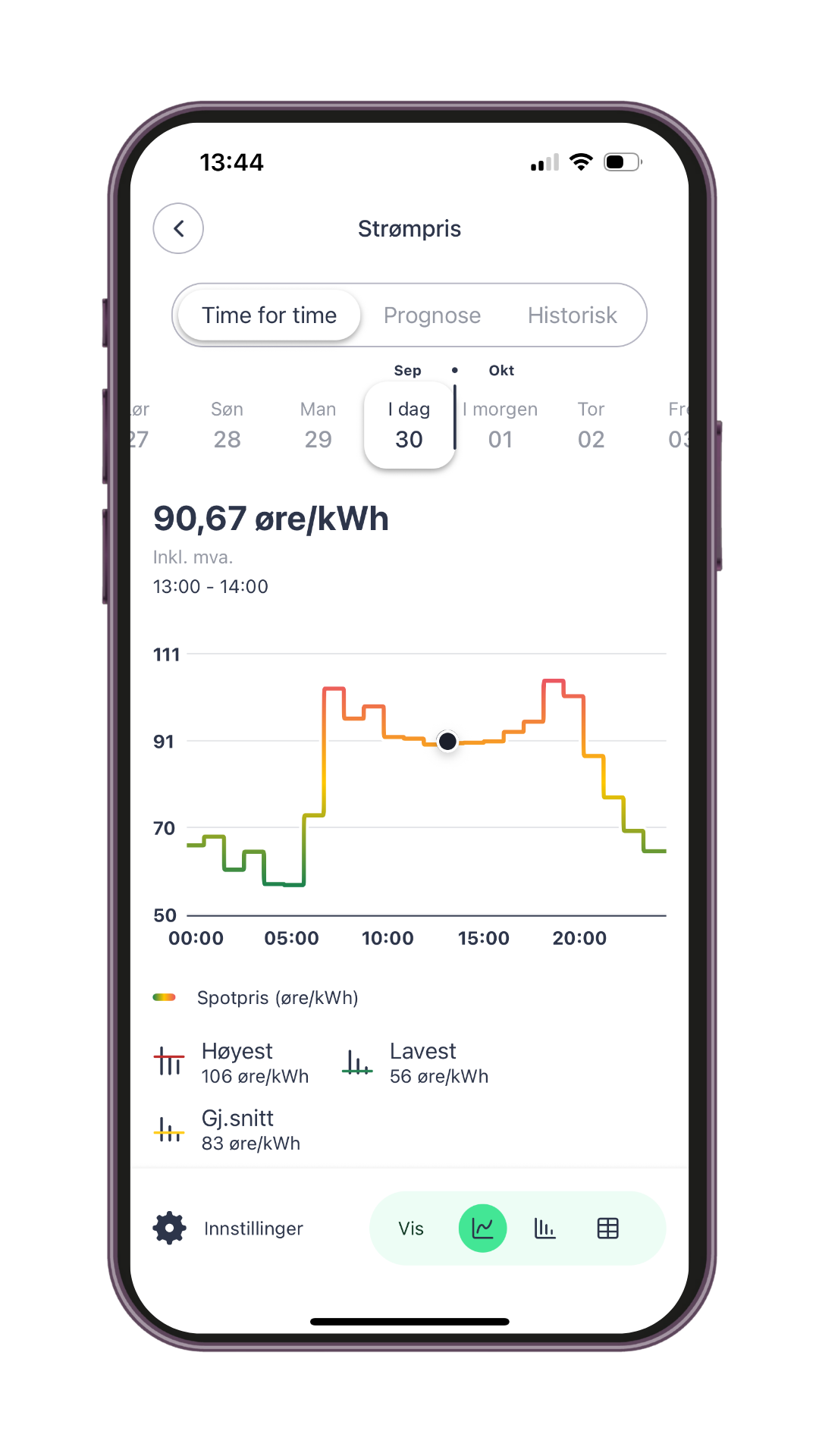Image resolution: width=819 pixels, height=1456 pixels.
Task: Select Man 29 in date strip
Action: (x=318, y=425)
